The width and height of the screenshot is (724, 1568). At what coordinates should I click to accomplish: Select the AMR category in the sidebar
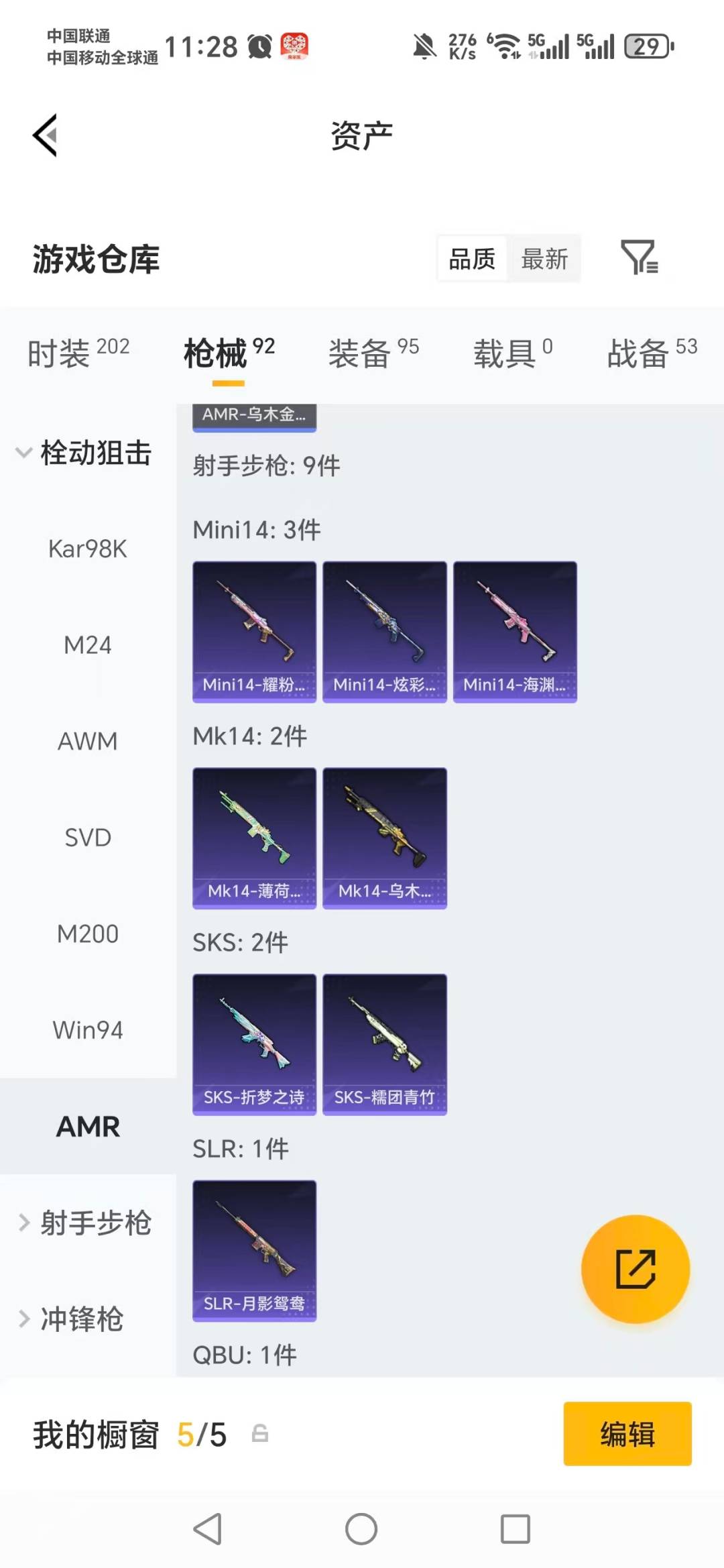click(x=88, y=1127)
